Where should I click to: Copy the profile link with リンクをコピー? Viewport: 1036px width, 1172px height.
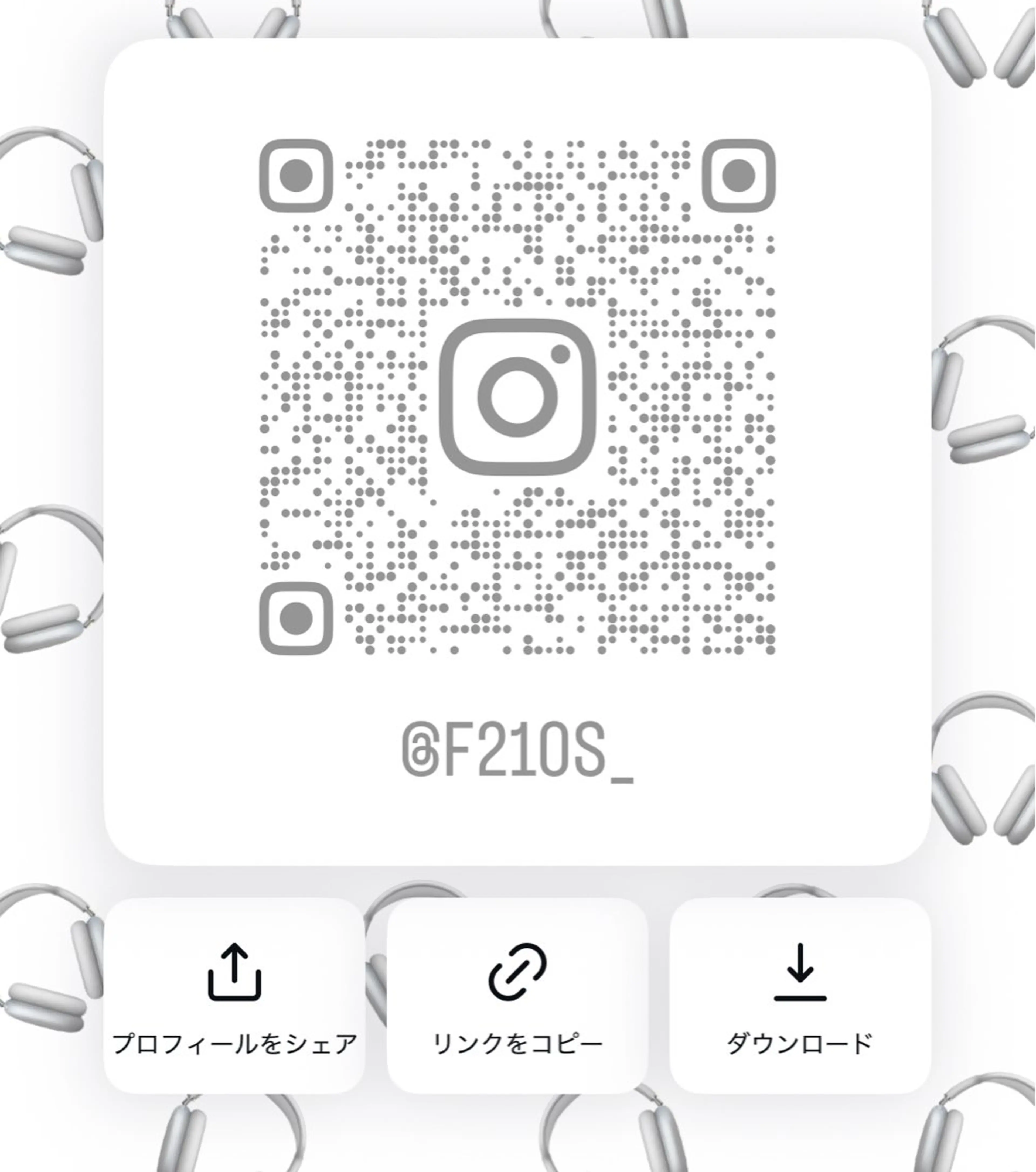pyautogui.click(x=517, y=995)
